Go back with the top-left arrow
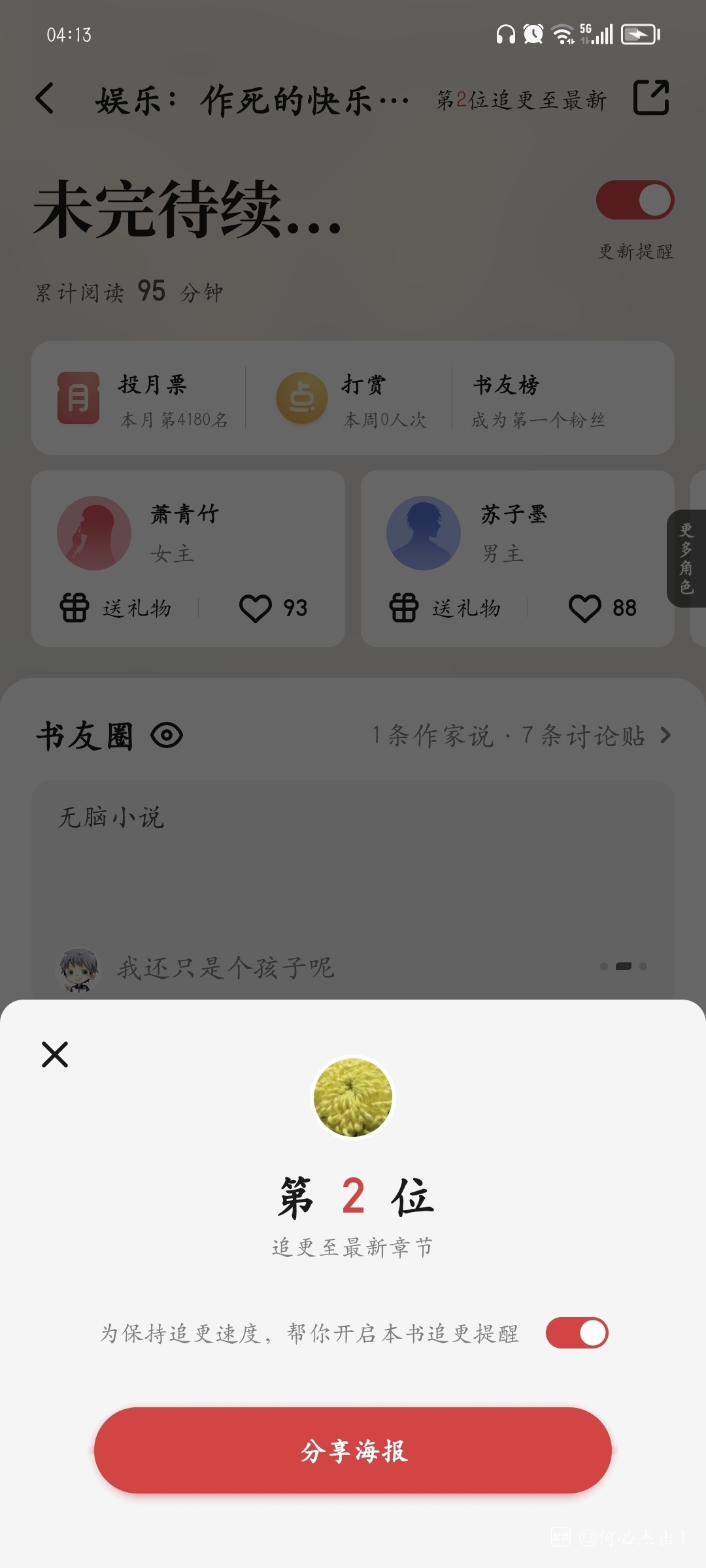 pos(44,99)
